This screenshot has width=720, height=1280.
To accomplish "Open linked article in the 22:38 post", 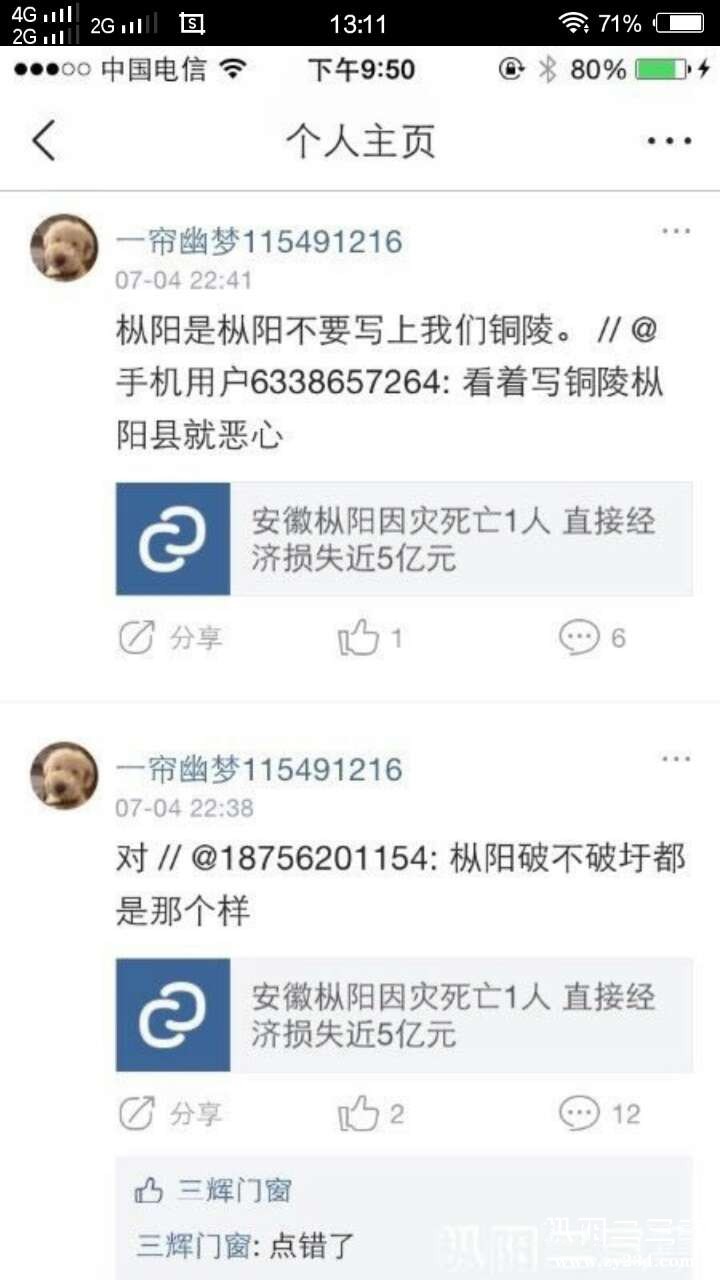I will [404, 1015].
